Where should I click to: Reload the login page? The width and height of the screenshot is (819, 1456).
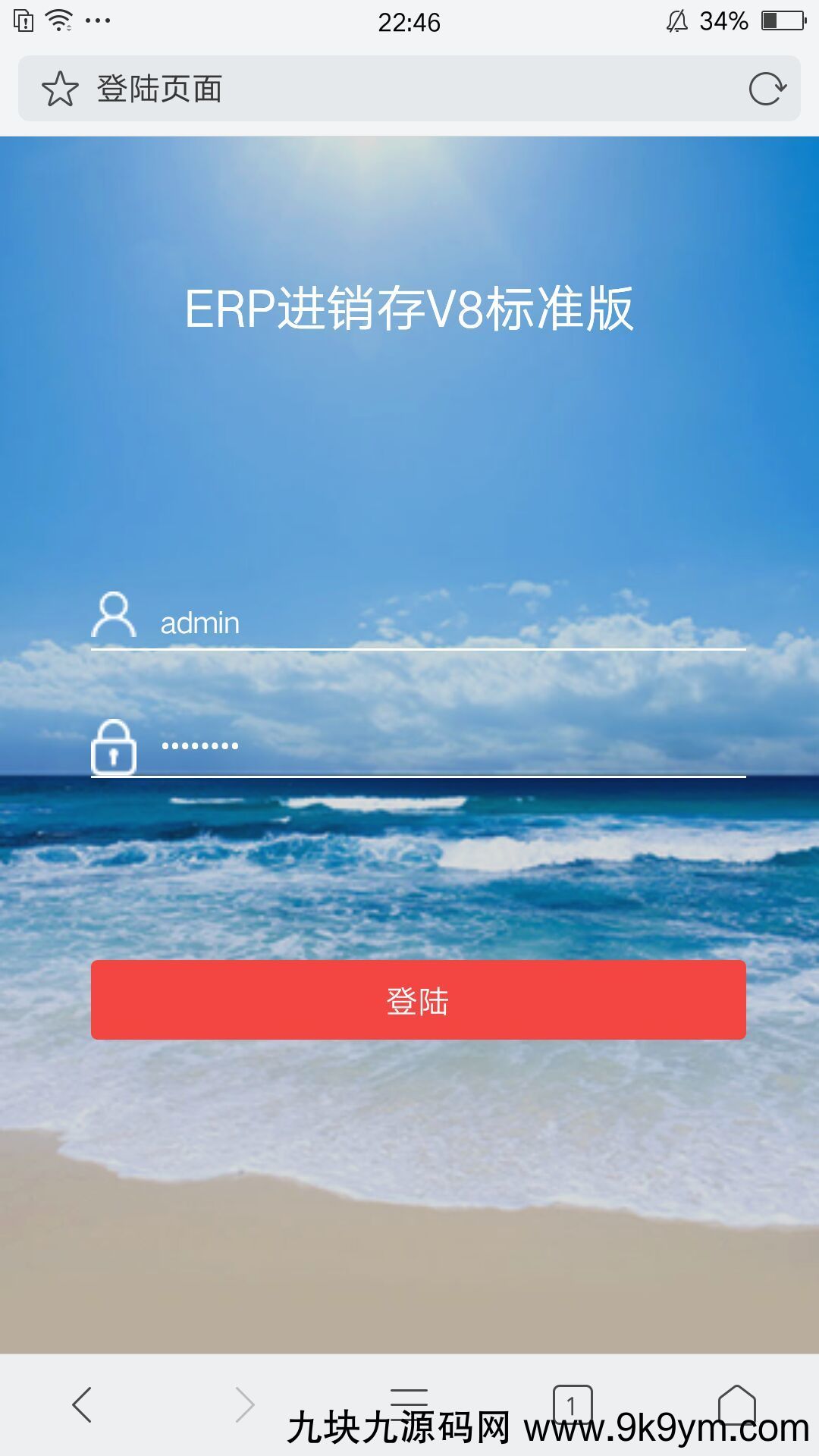(767, 89)
